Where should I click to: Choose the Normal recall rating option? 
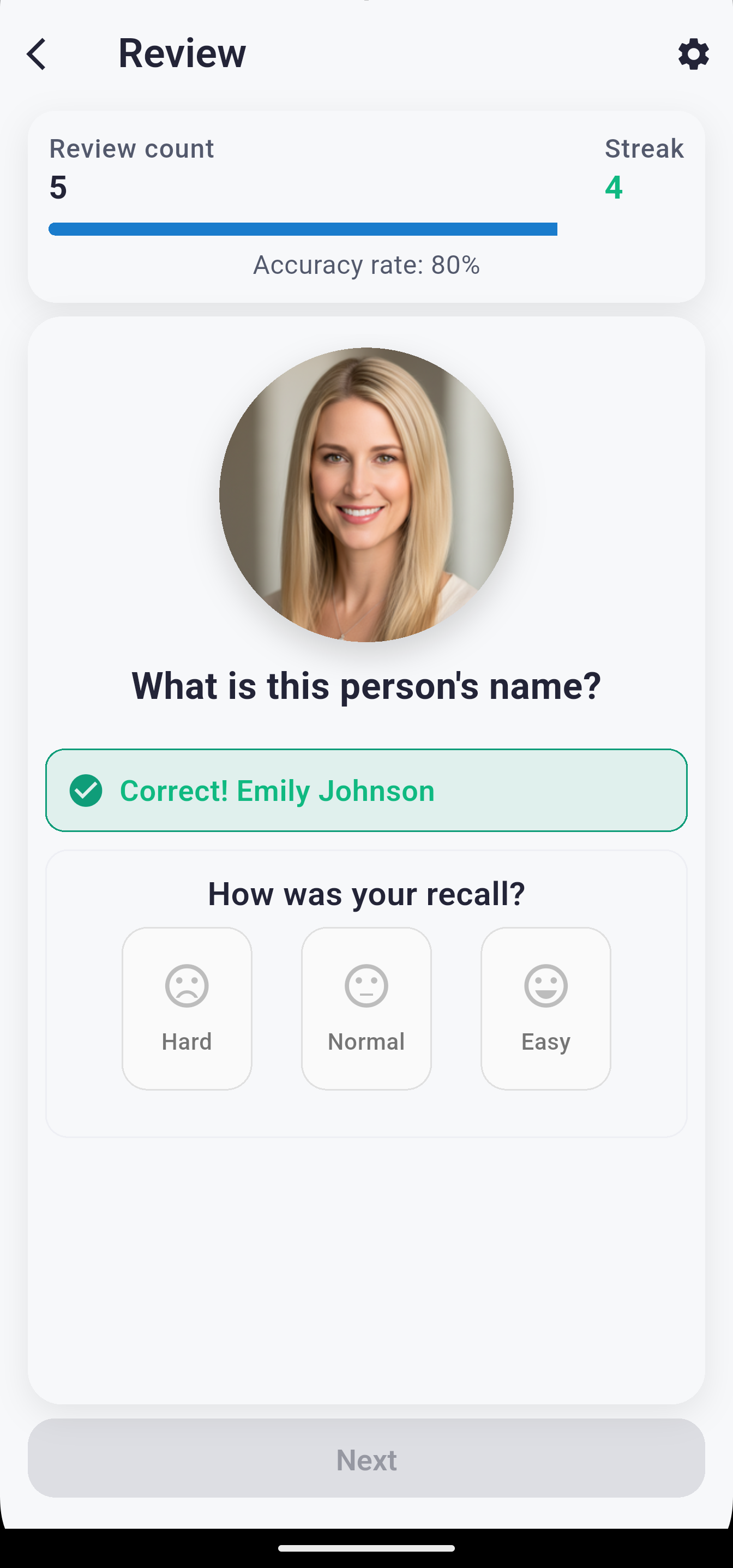point(365,1007)
